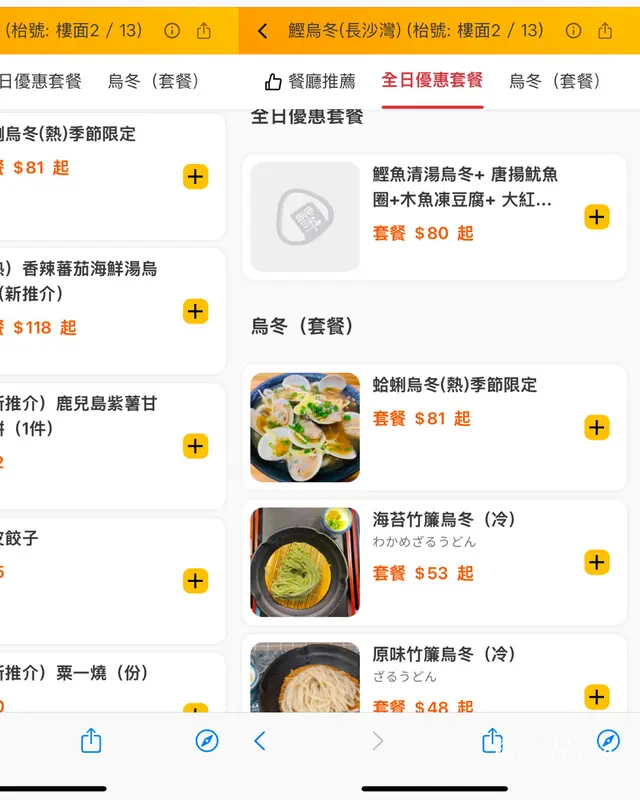The height and width of the screenshot is (800, 640).
Task: Add the 鹿兒島紫薯甘 item to the order
Action: click(x=195, y=446)
